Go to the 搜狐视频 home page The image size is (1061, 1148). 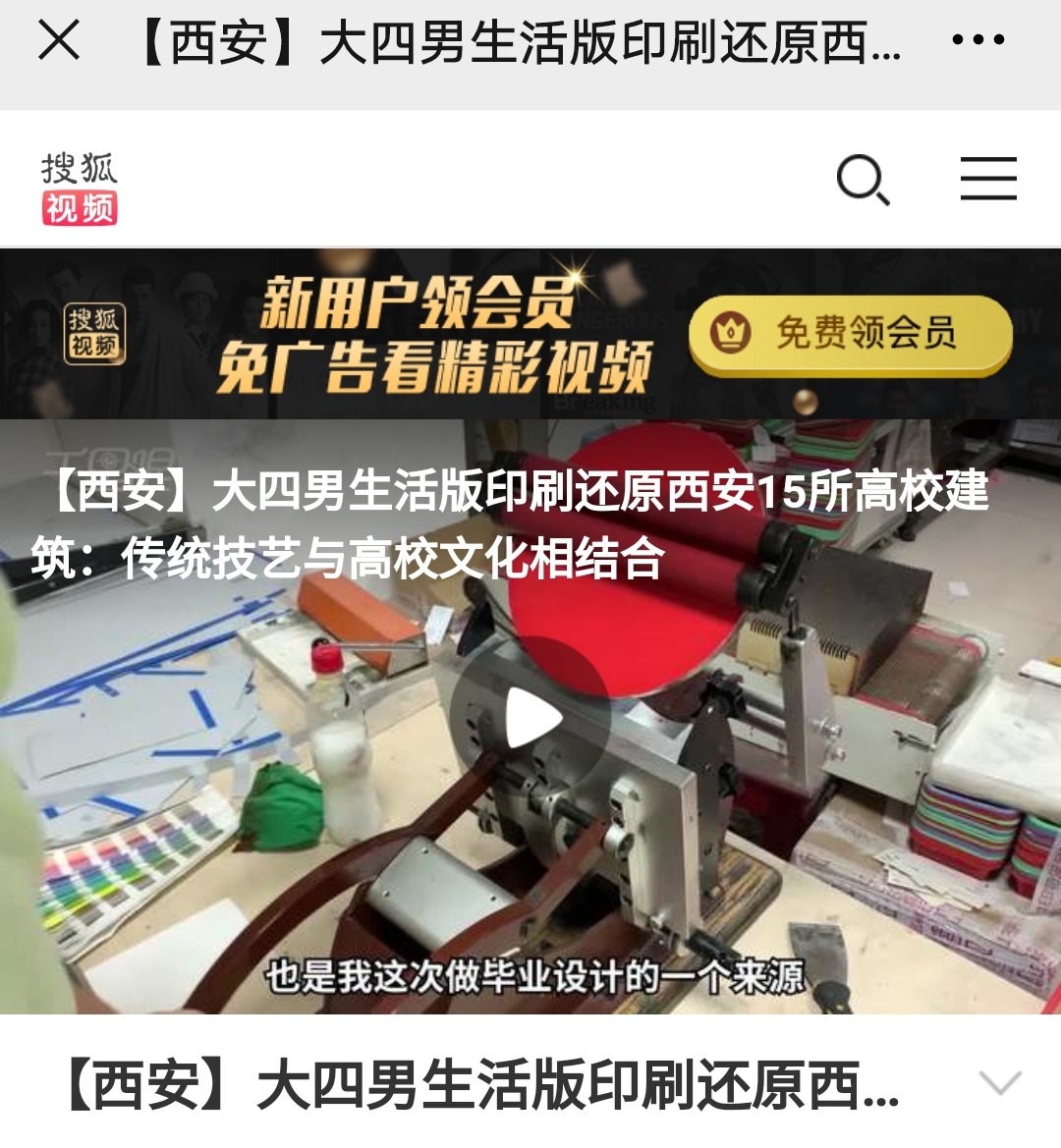click(80, 188)
